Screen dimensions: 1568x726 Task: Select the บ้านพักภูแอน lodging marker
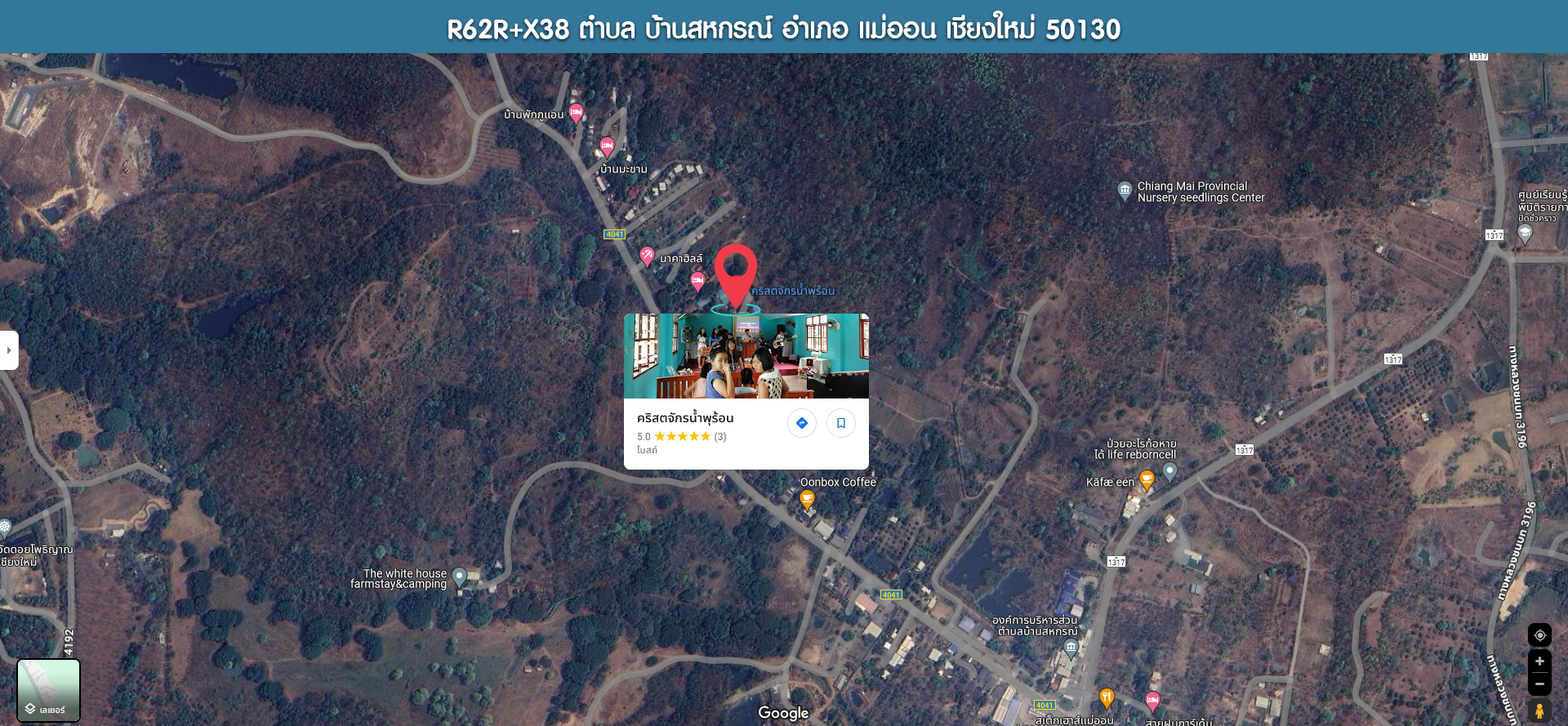(576, 113)
